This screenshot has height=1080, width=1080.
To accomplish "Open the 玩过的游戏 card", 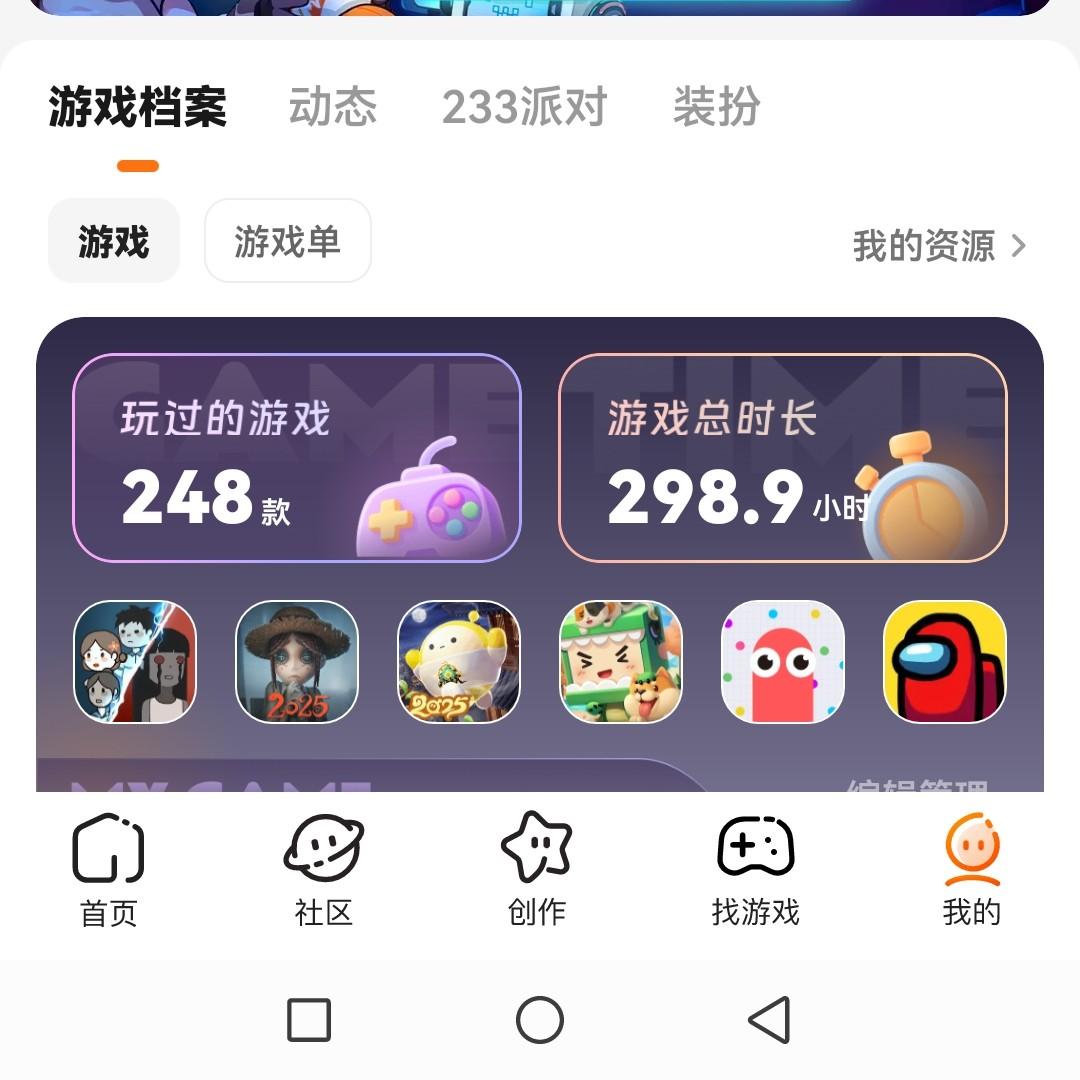I will click(297, 458).
